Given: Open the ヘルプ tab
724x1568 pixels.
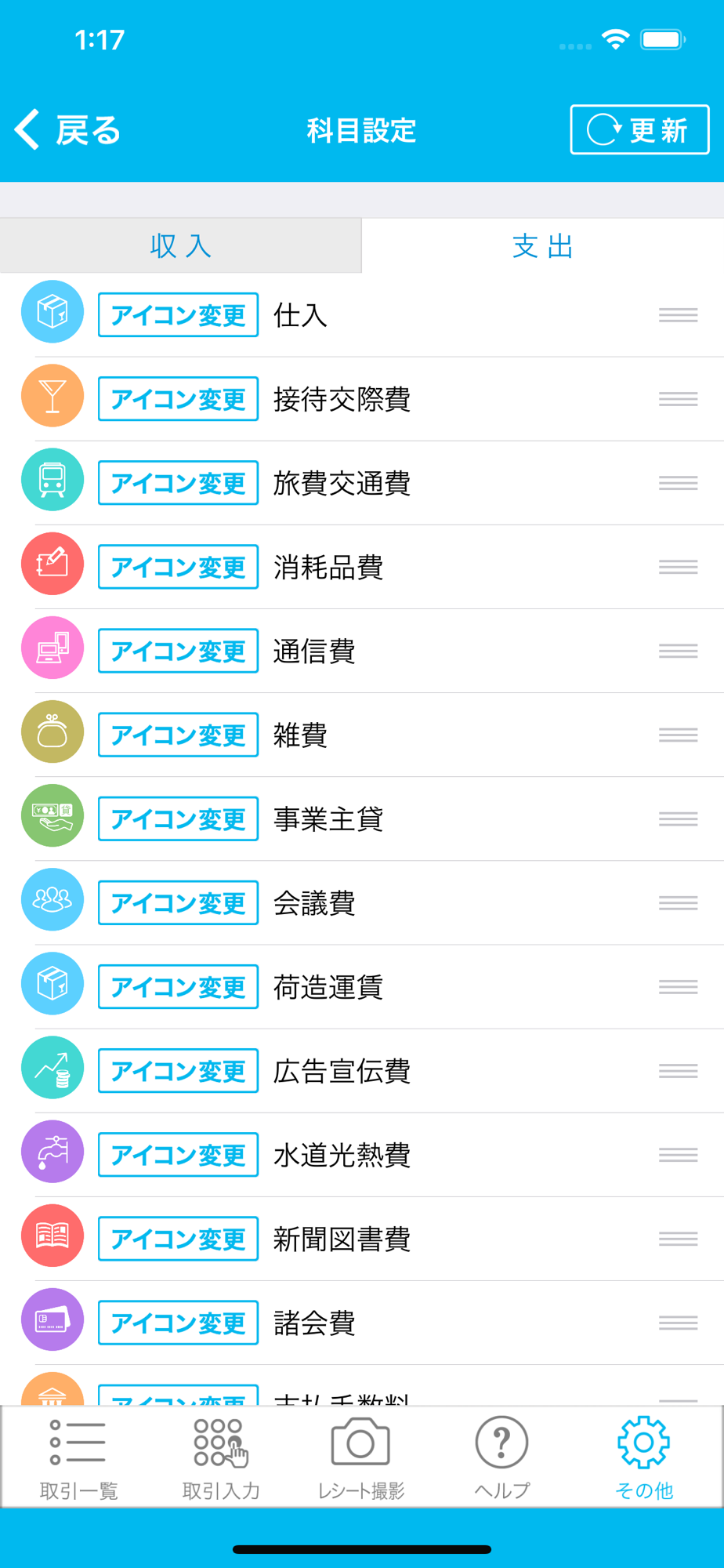Looking at the screenshot, I should coord(502,1458).
